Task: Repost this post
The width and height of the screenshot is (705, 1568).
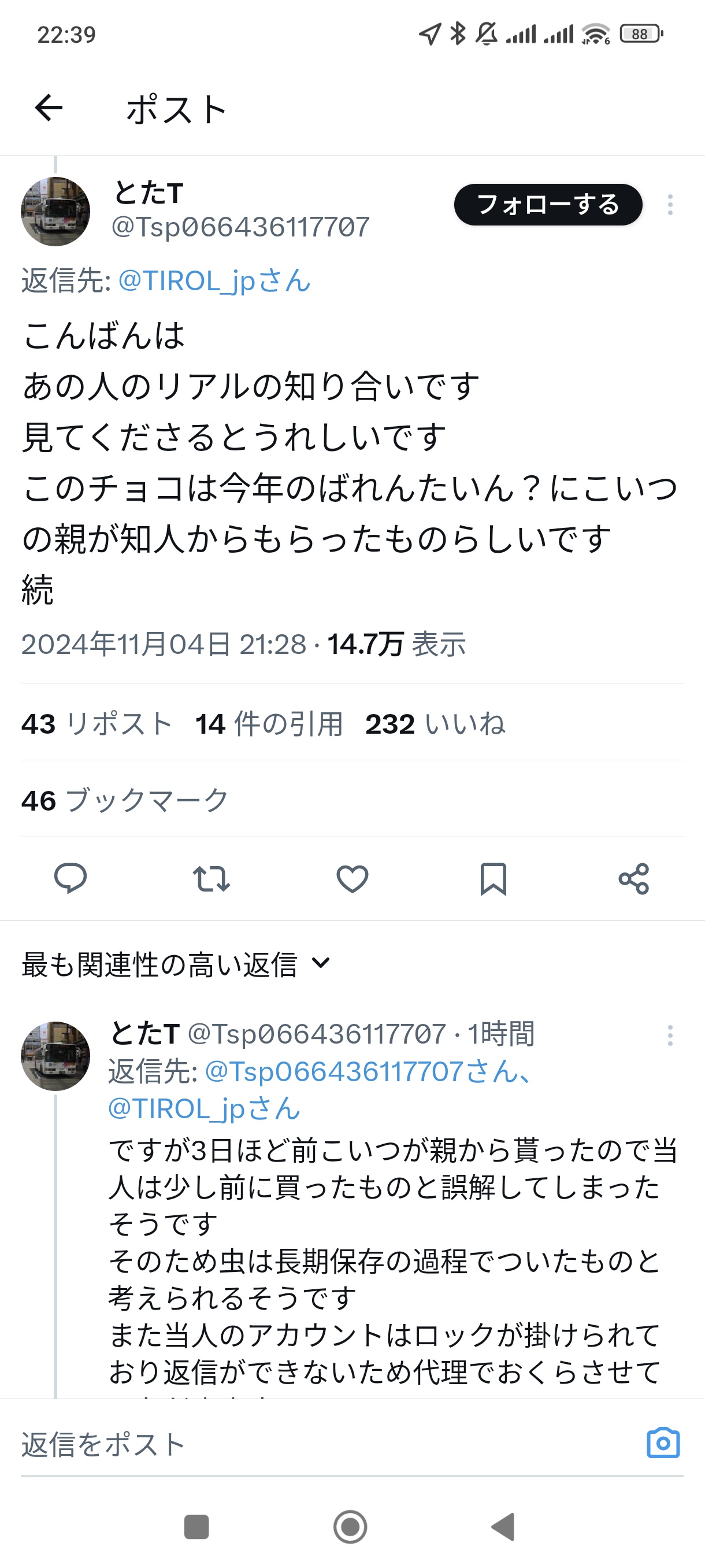Action: [x=211, y=878]
